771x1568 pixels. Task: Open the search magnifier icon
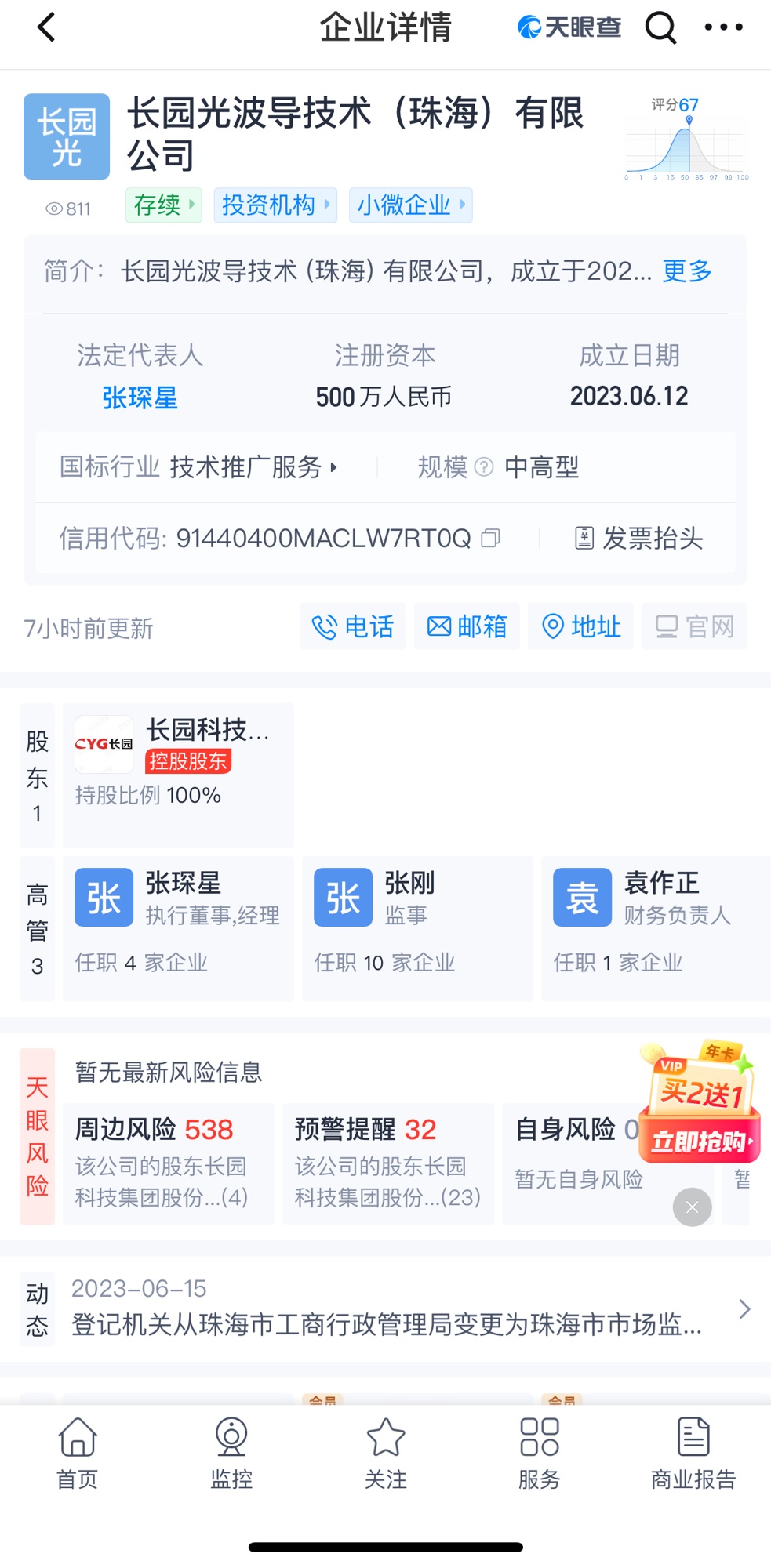660,28
